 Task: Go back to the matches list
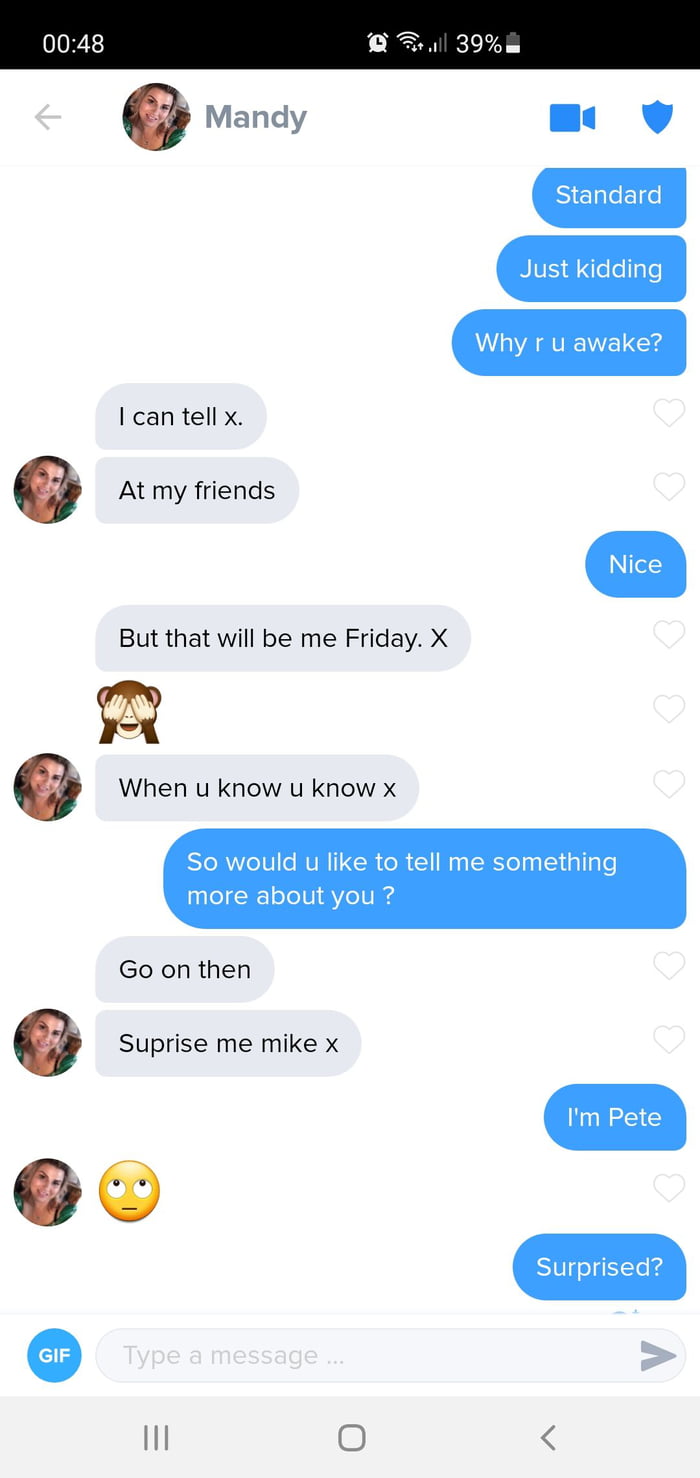pos(48,118)
